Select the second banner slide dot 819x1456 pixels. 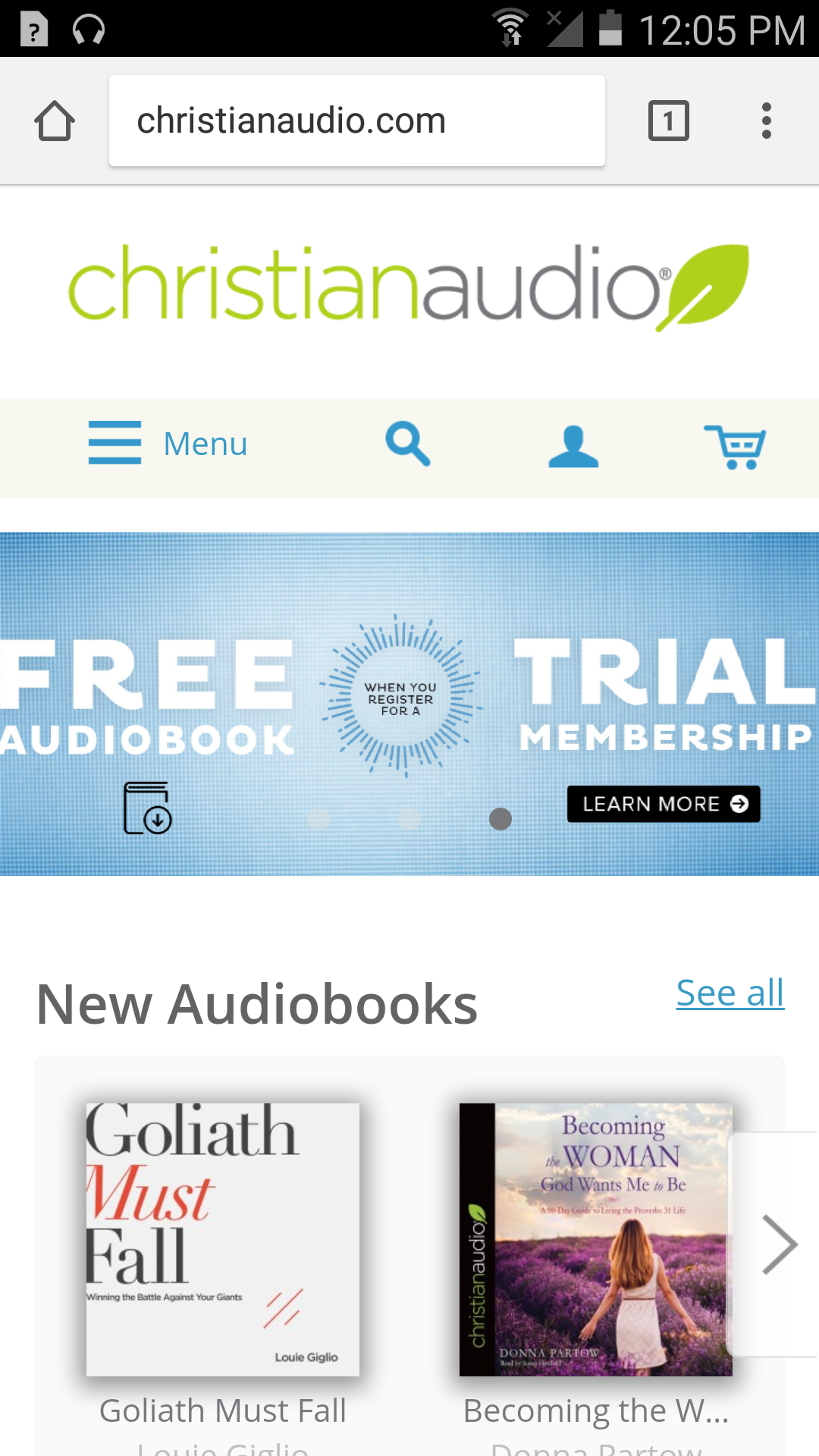point(409,819)
